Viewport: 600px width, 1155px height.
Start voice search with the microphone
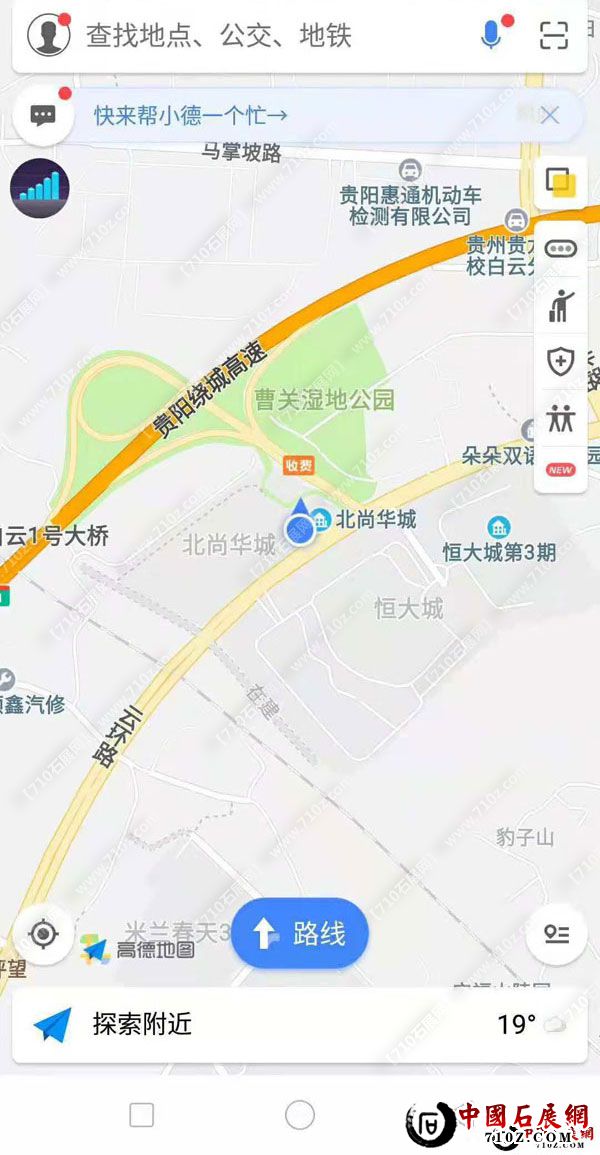491,36
